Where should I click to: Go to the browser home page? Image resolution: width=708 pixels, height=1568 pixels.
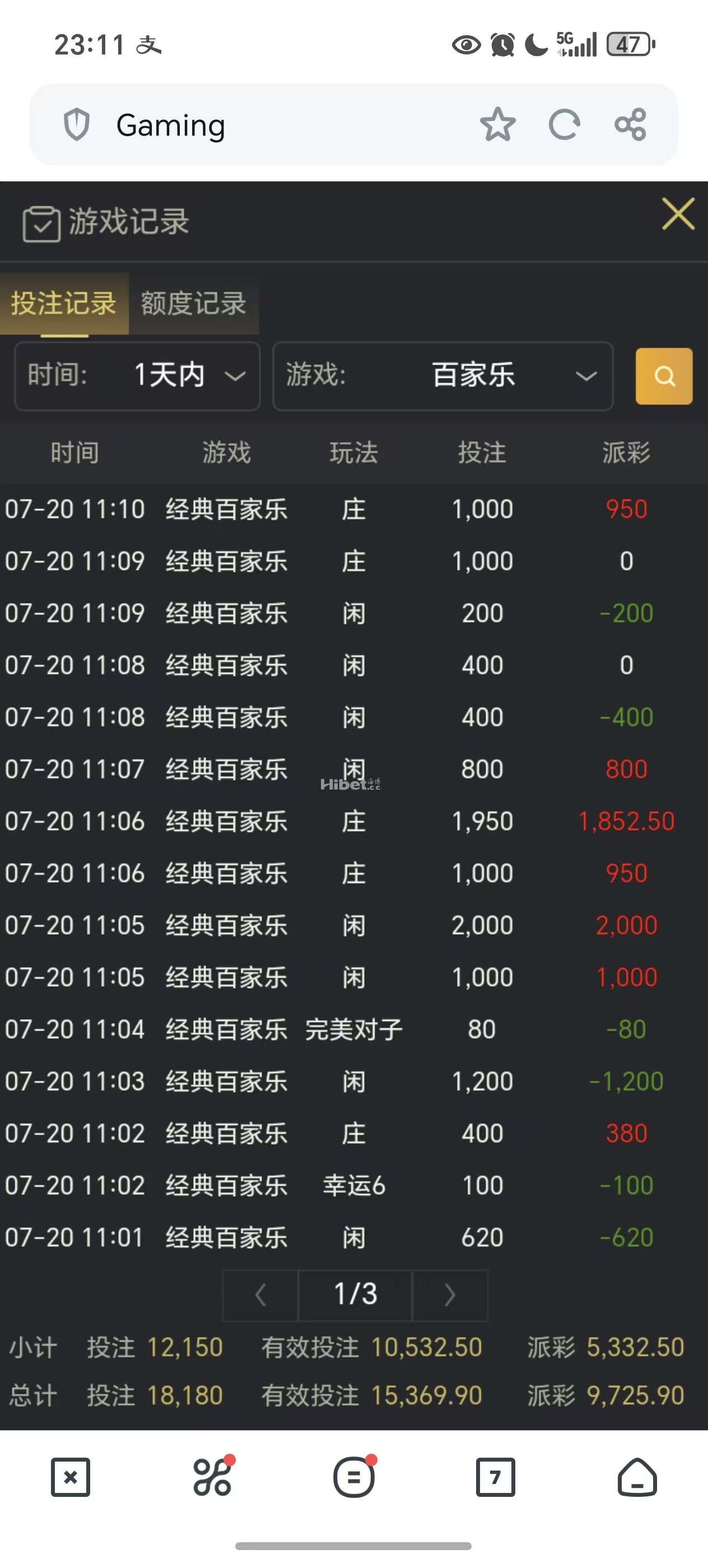(x=637, y=1477)
